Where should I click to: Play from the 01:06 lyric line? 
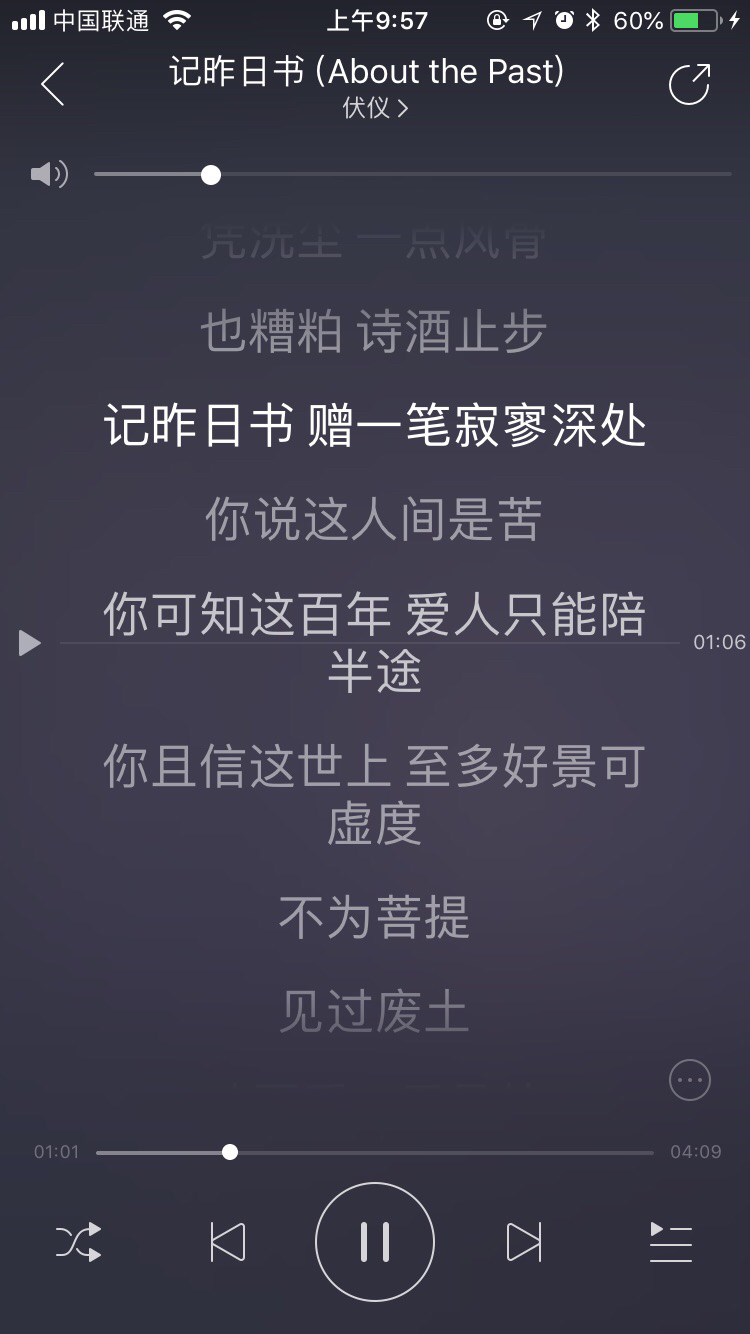(29, 643)
